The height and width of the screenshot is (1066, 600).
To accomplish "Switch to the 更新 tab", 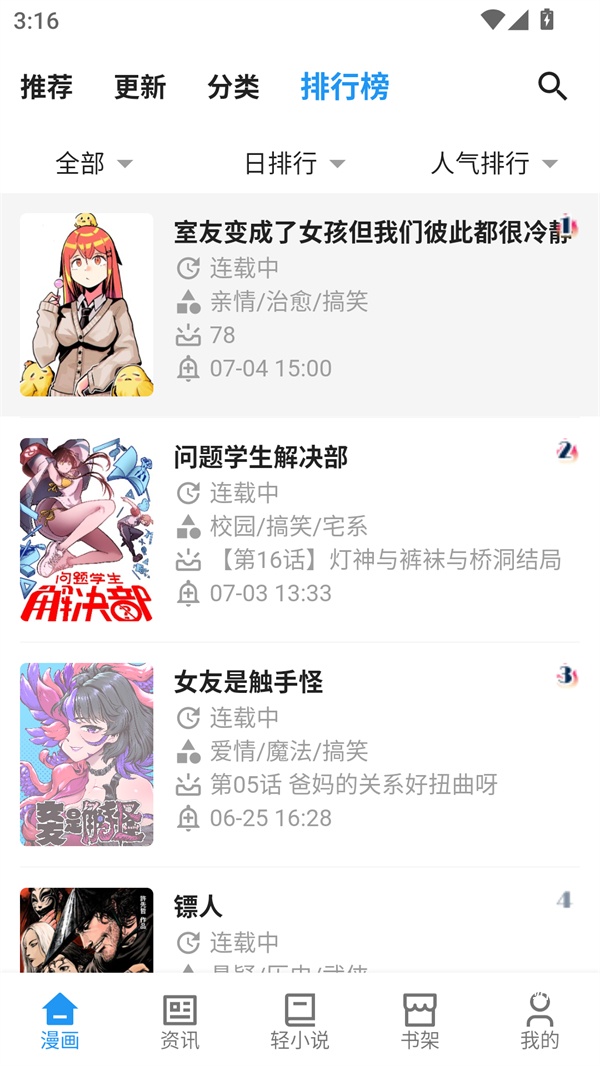I will coord(140,87).
